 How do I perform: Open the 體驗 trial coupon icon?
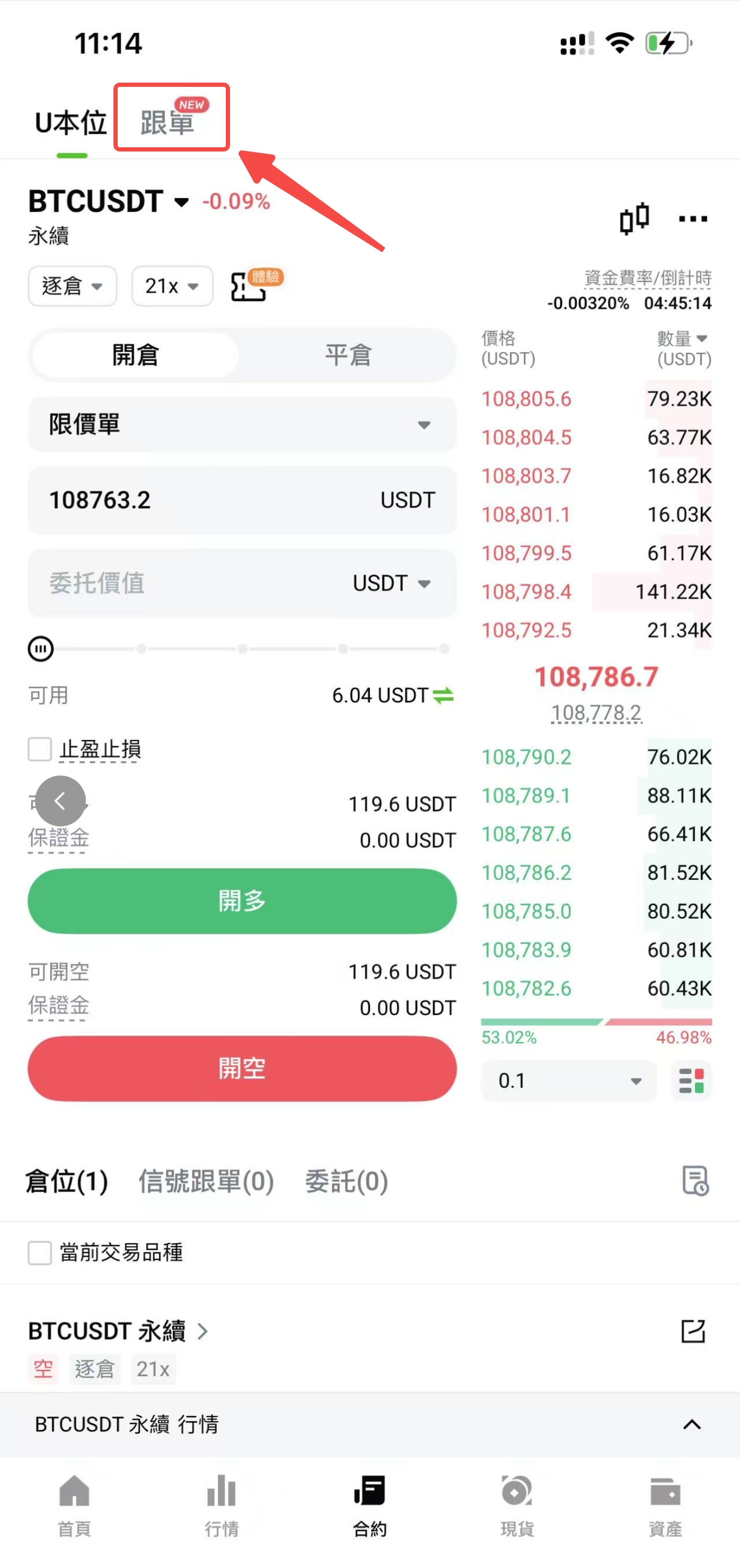[256, 285]
